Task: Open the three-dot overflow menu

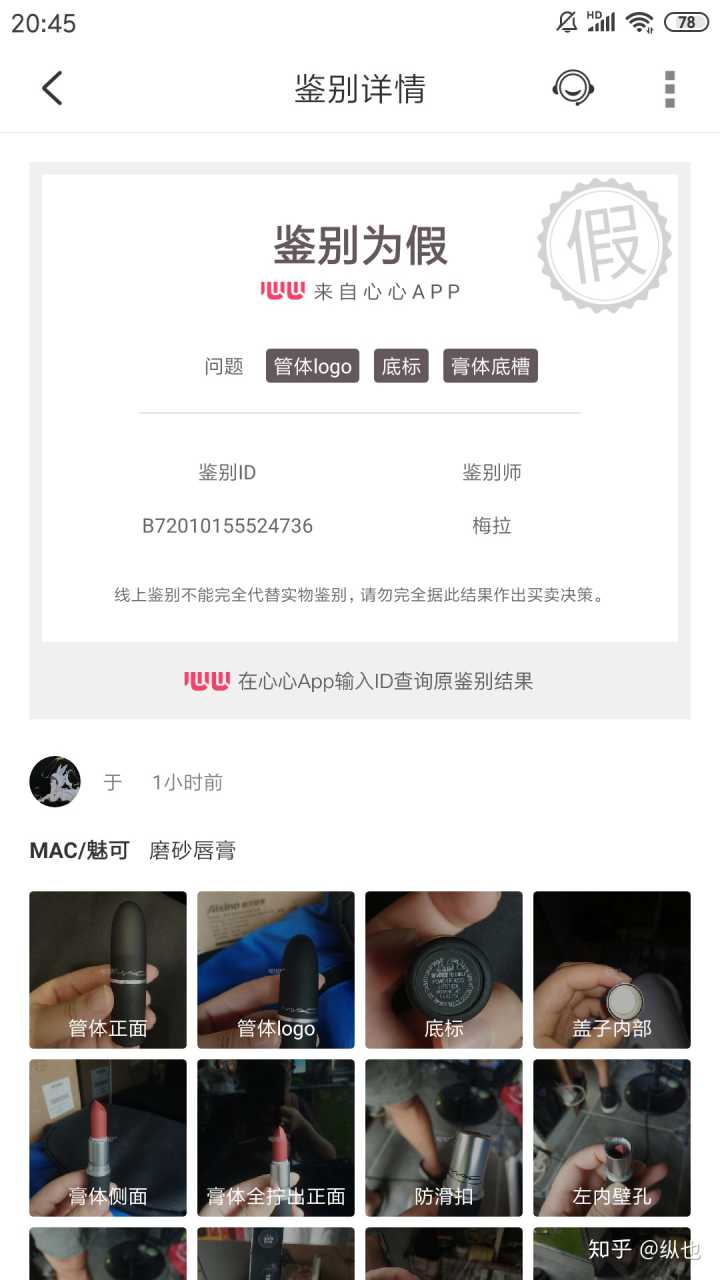Action: (669, 89)
